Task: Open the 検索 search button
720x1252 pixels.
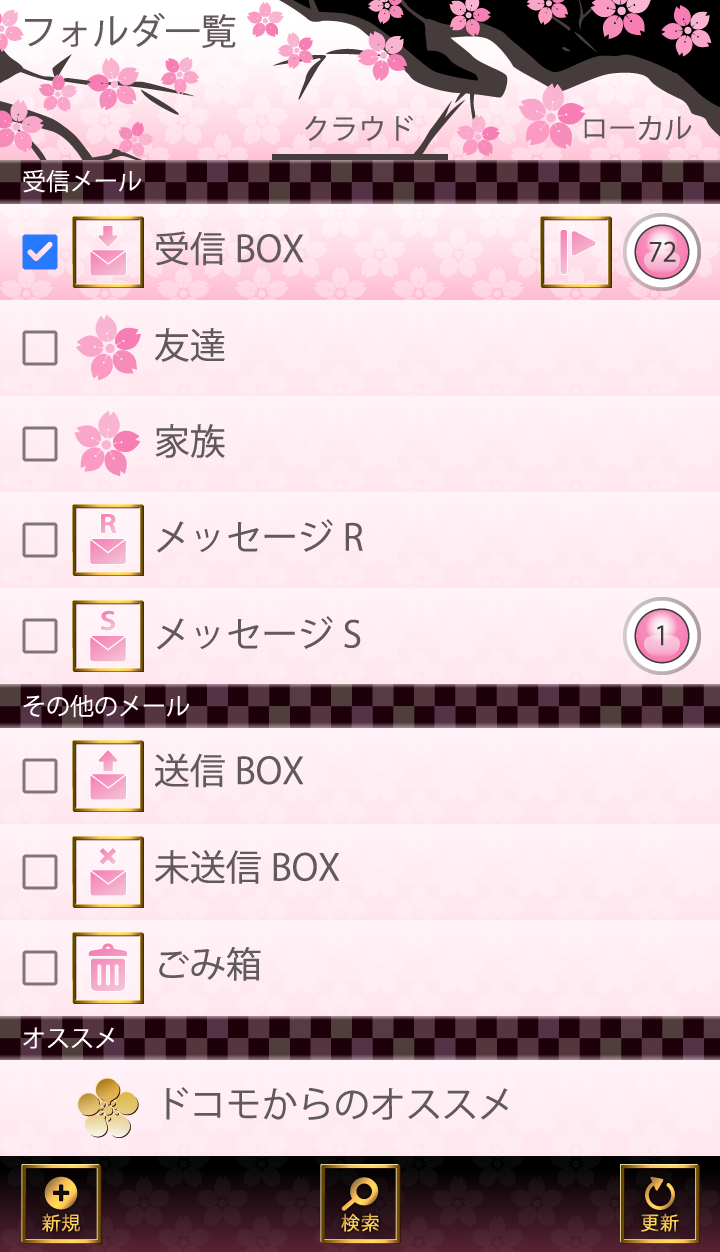Action: click(360, 1203)
